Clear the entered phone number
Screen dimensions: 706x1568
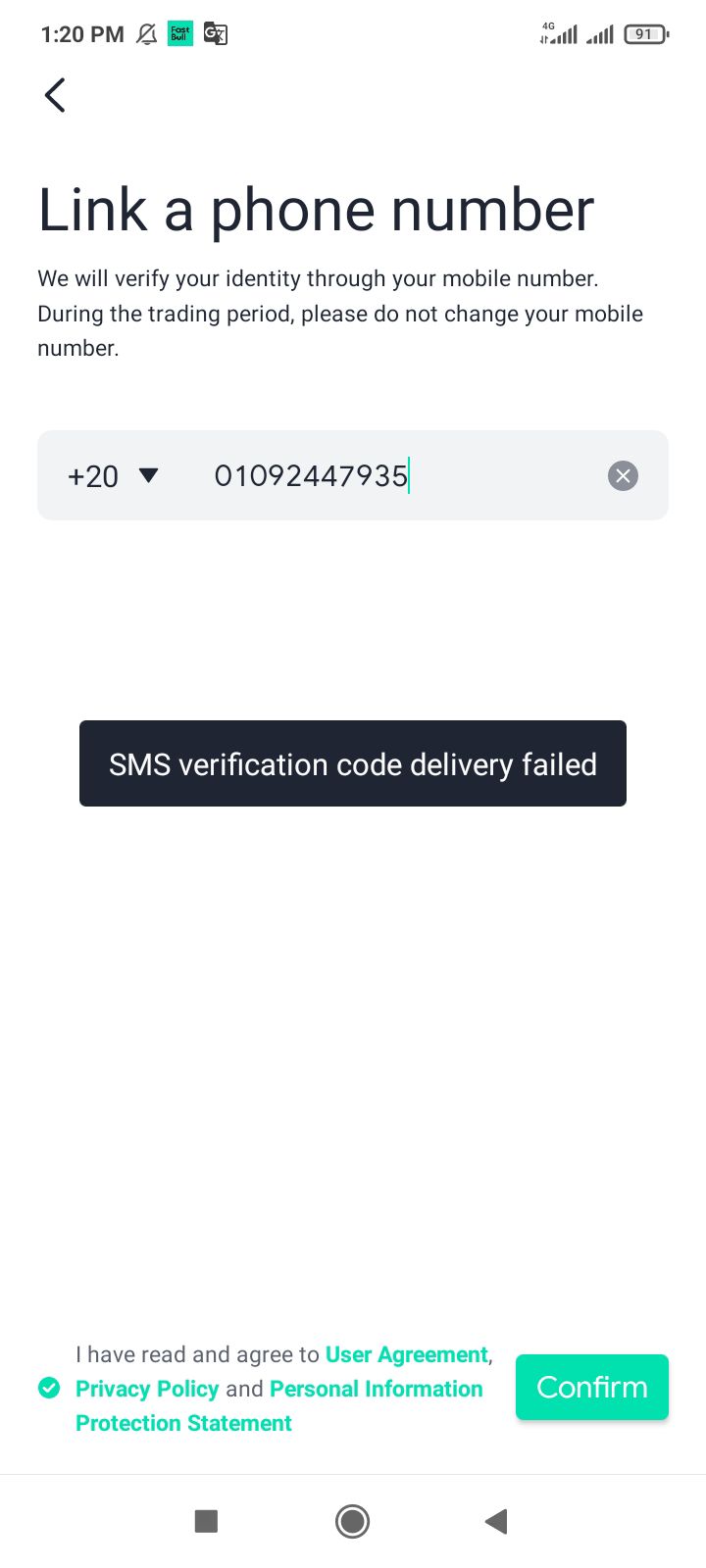click(623, 476)
